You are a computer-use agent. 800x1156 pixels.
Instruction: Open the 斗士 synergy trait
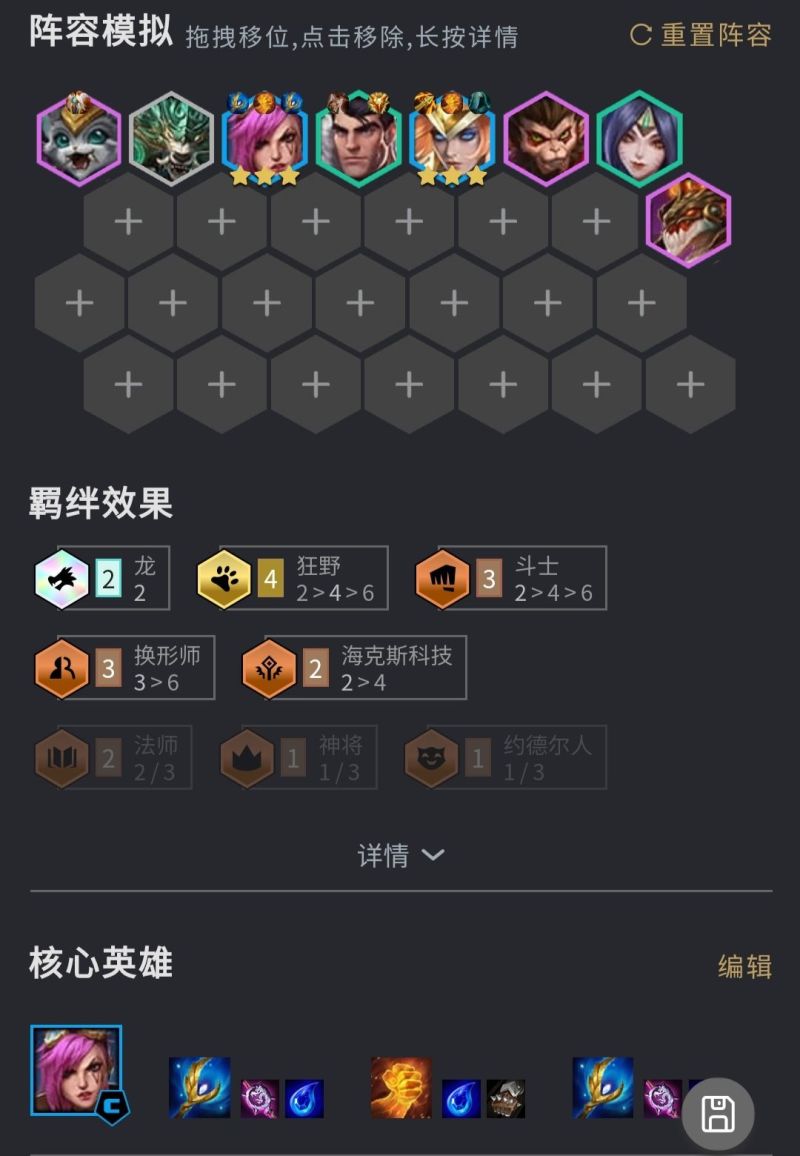(510, 578)
